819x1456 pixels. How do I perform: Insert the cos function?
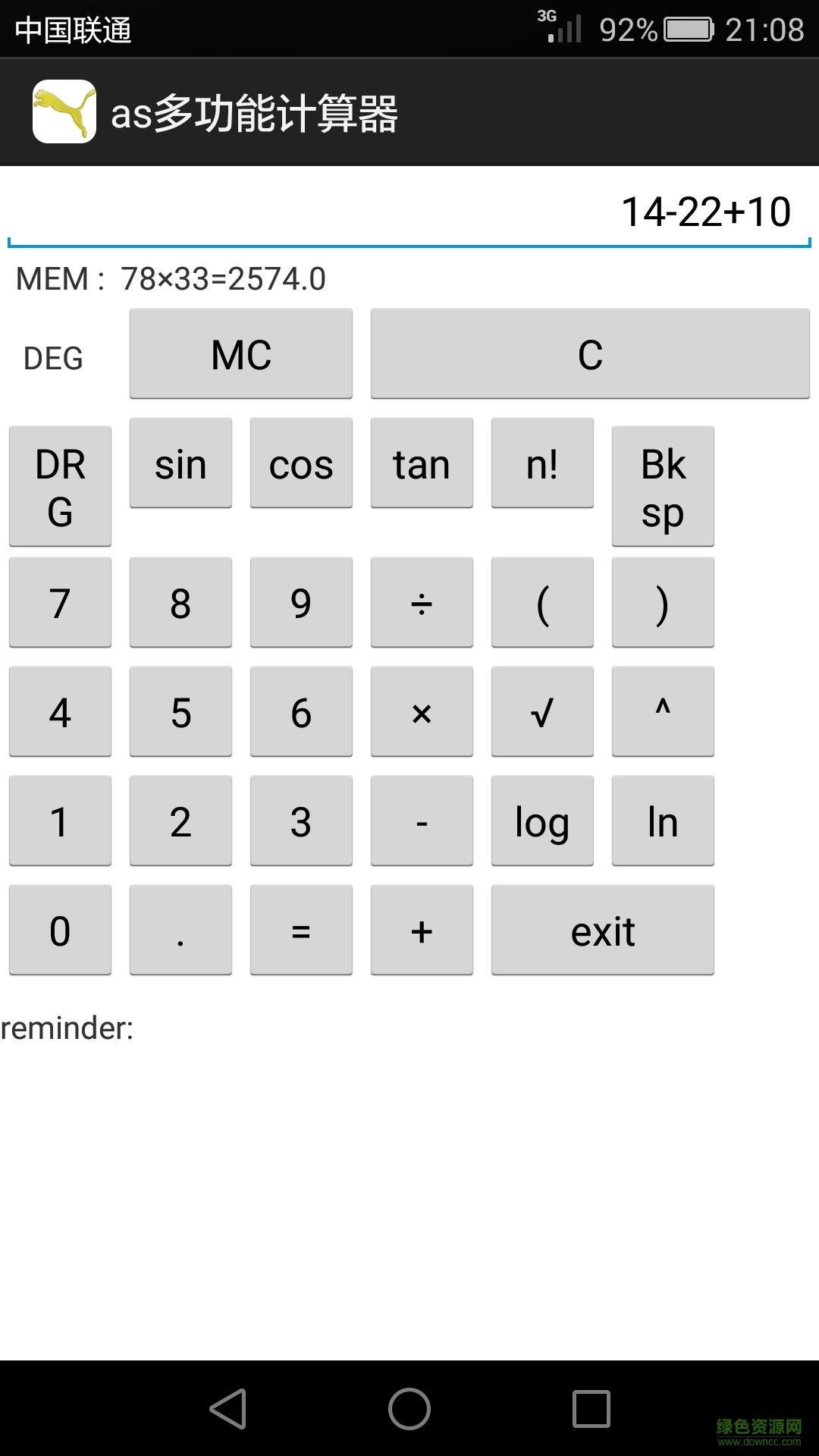(301, 463)
